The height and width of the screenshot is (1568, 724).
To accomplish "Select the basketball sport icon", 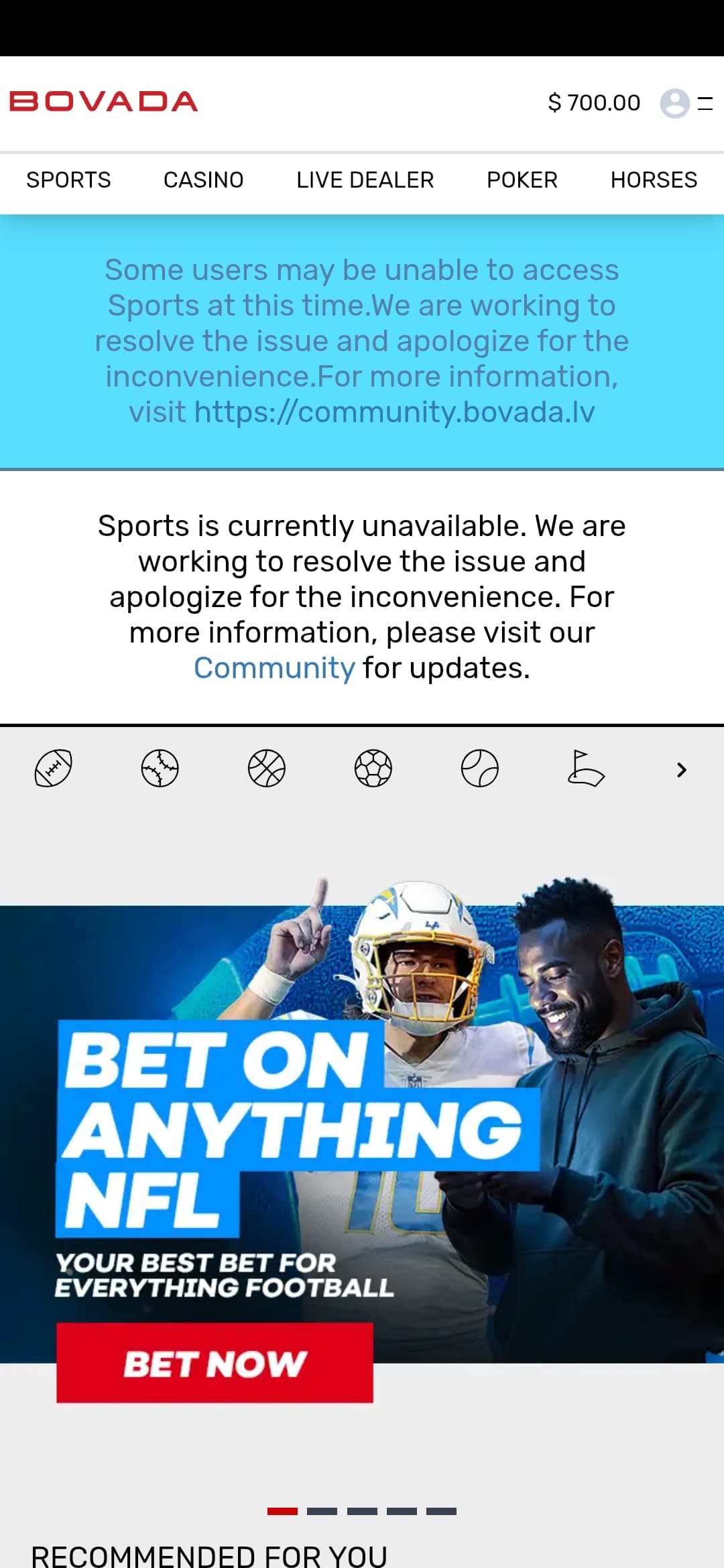I will pos(267,768).
